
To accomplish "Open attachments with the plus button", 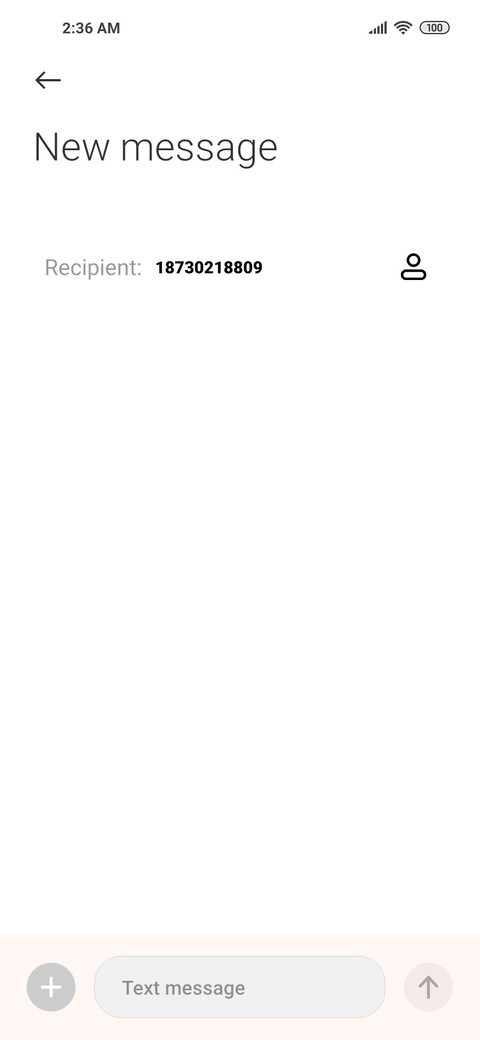I will [51, 987].
